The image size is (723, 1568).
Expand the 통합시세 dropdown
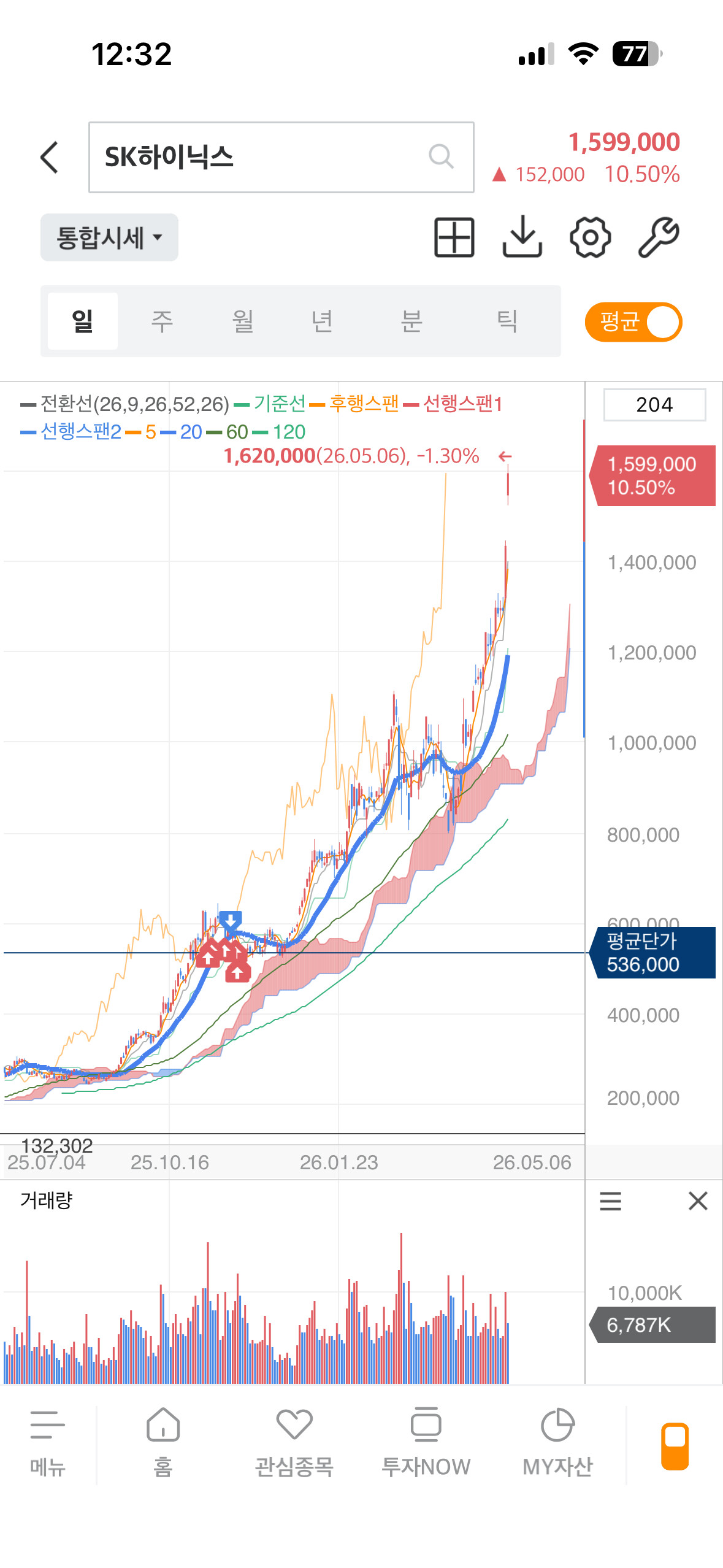pos(109,237)
